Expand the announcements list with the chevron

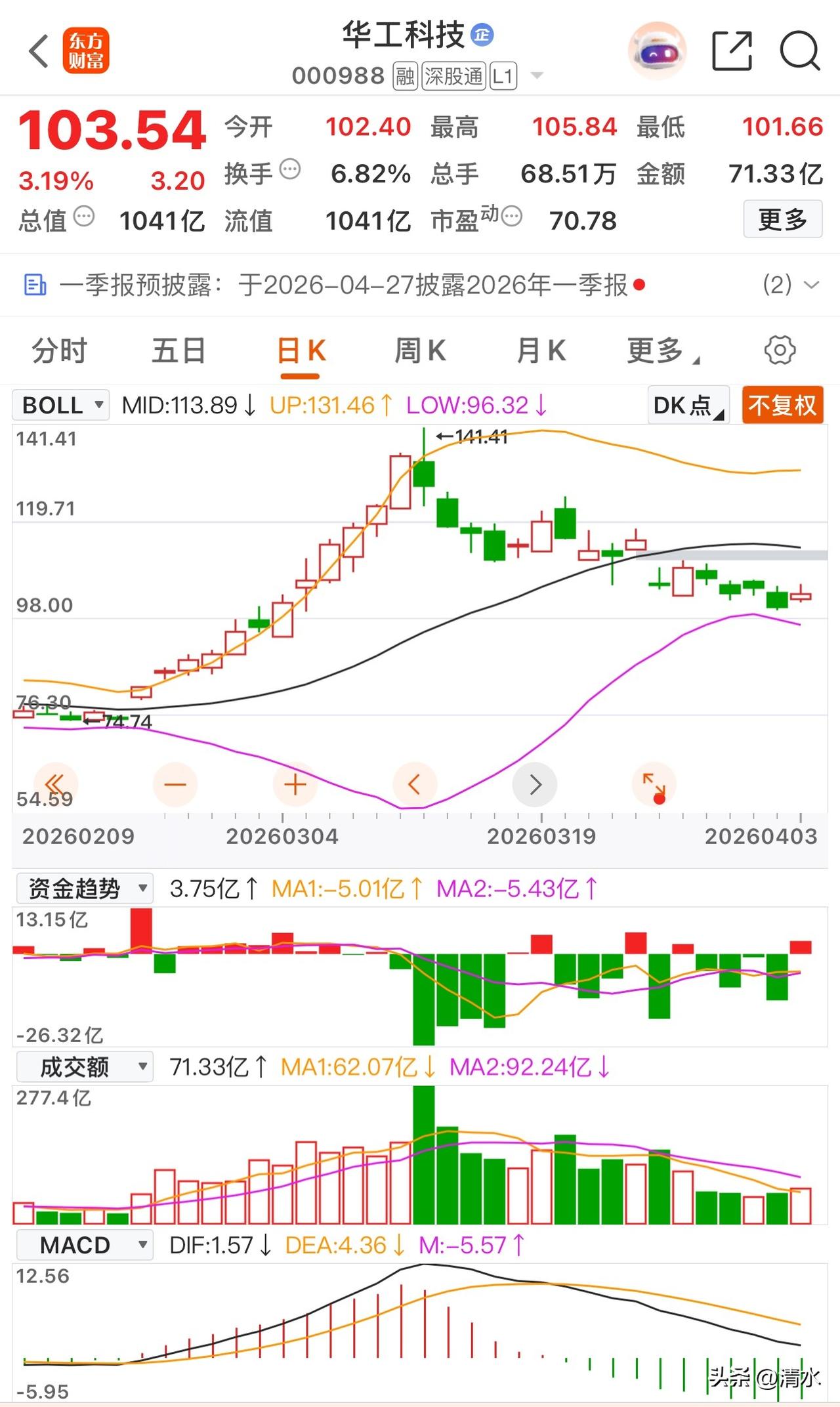812,285
